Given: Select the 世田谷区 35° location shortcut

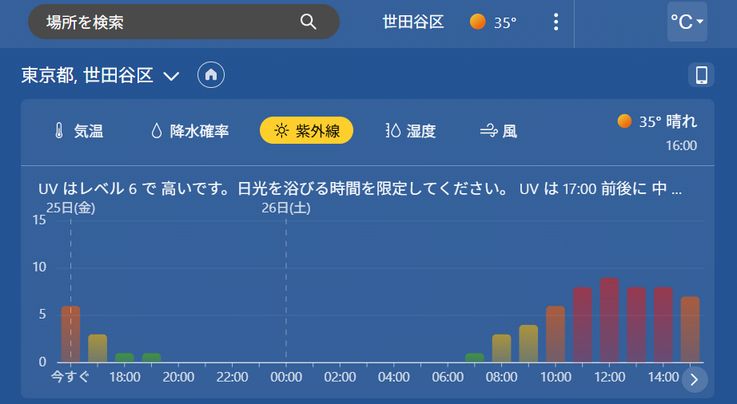Looking at the screenshot, I should (450, 22).
